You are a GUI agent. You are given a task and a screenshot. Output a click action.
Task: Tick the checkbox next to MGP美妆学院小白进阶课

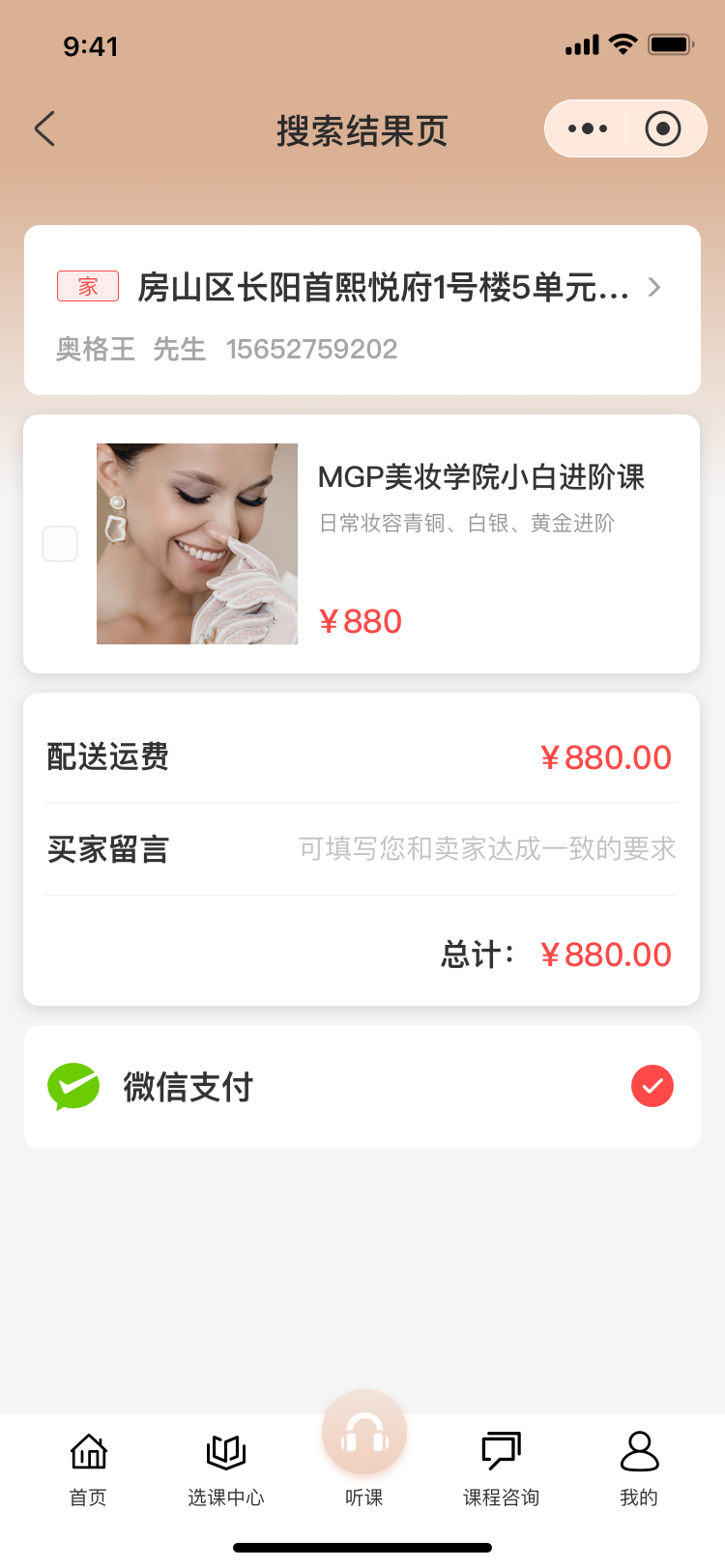(x=60, y=544)
